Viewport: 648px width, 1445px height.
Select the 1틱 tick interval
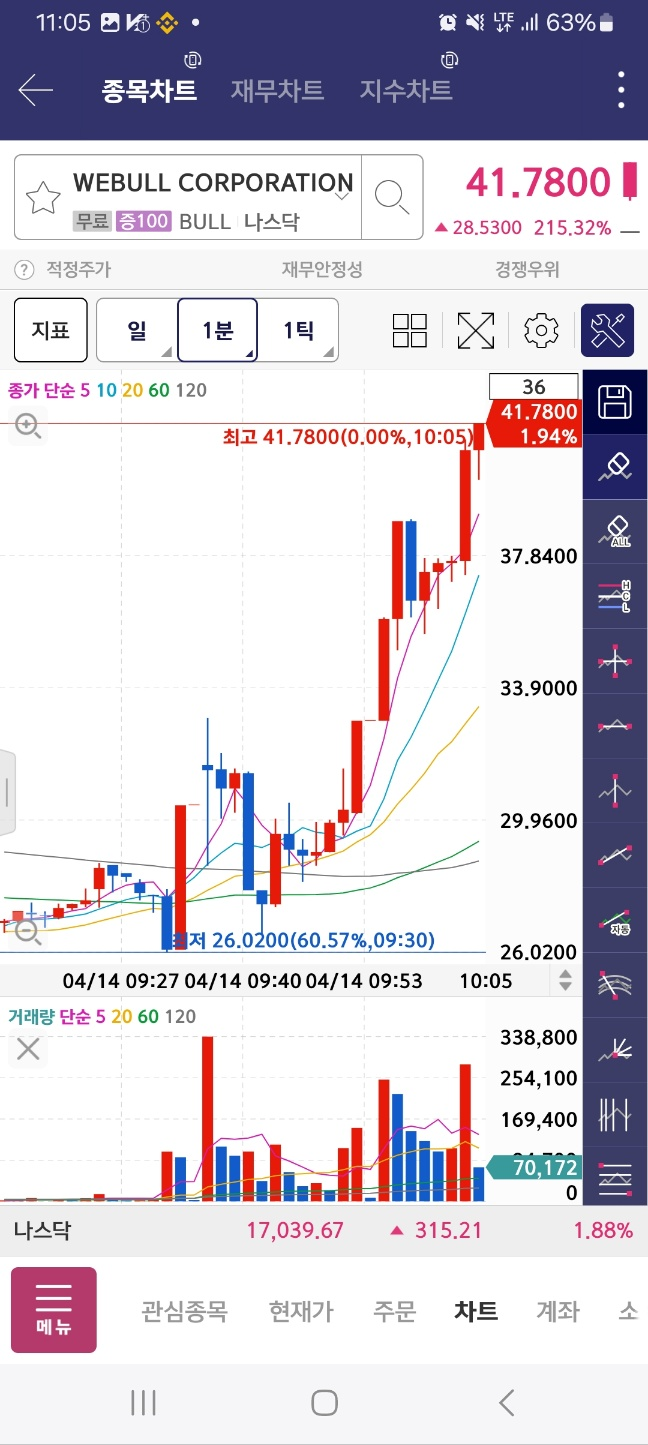[x=298, y=330]
